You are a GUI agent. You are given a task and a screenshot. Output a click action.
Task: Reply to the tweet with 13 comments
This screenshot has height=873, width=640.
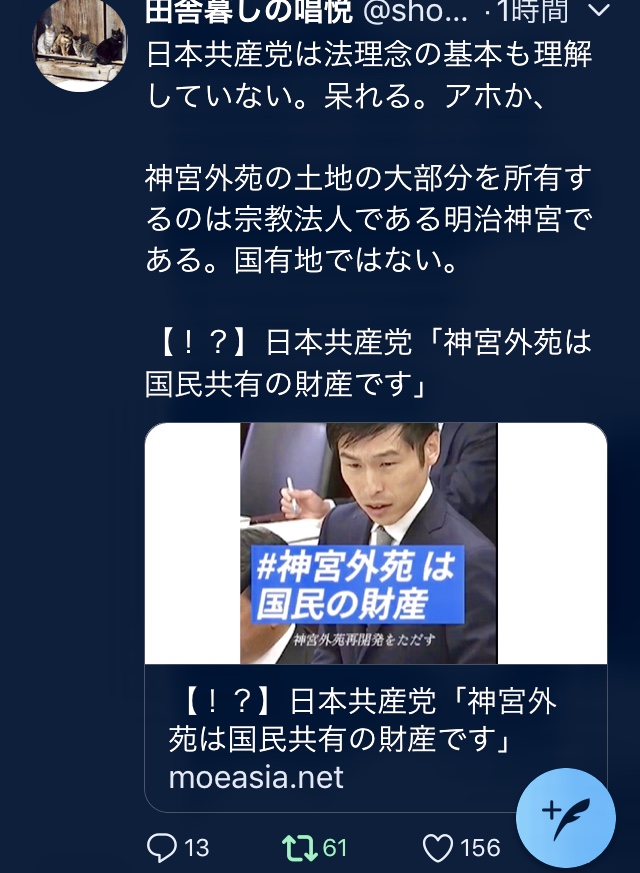pyautogui.click(x=162, y=848)
